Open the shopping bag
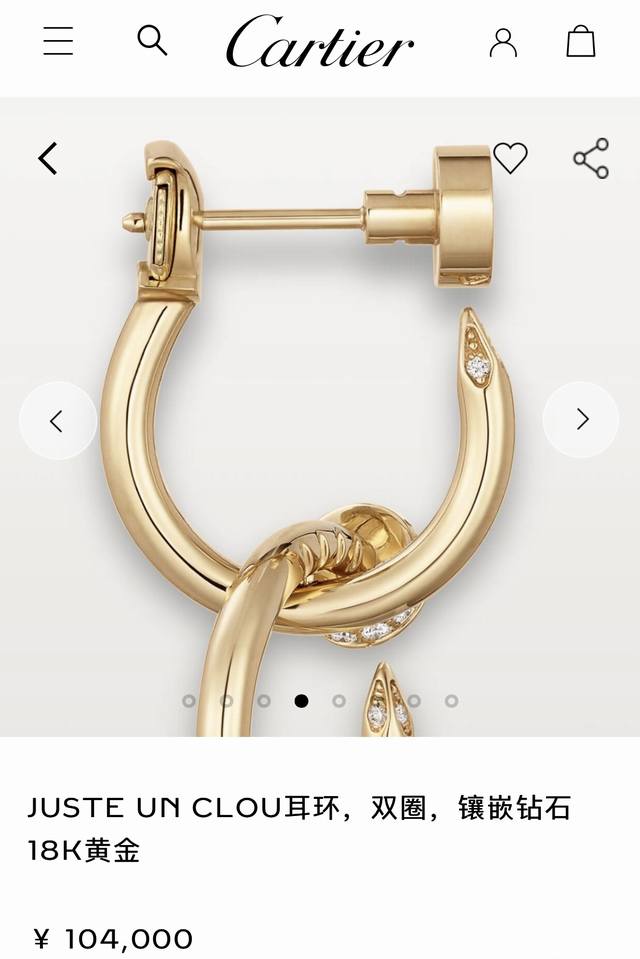The width and height of the screenshot is (640, 959). click(x=581, y=41)
